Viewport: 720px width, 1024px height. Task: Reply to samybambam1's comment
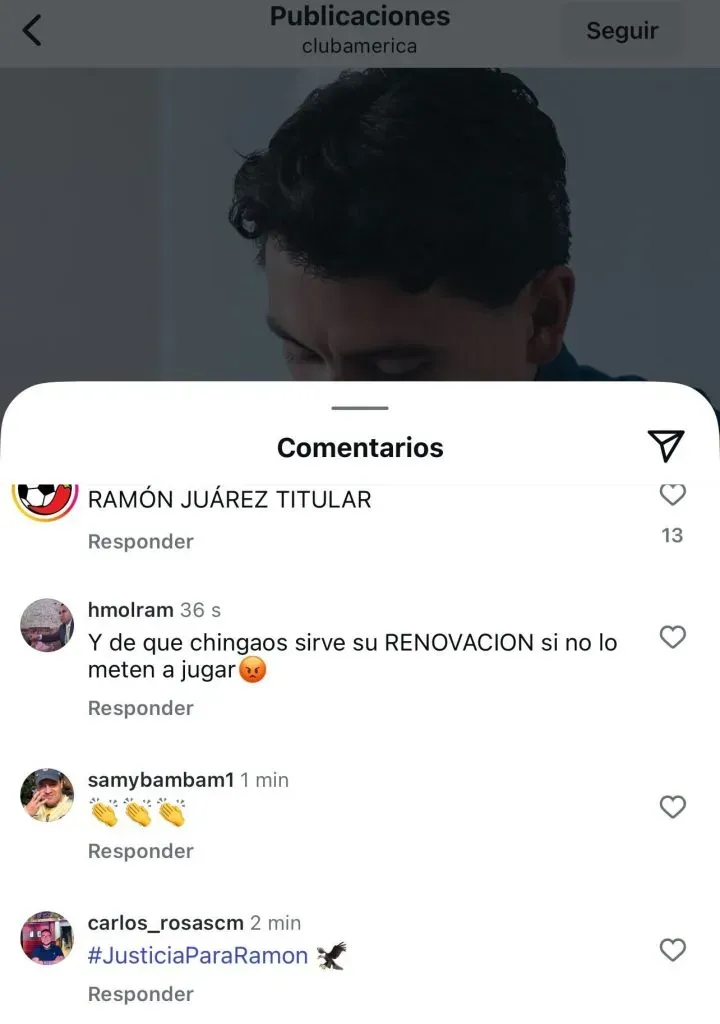click(x=140, y=851)
